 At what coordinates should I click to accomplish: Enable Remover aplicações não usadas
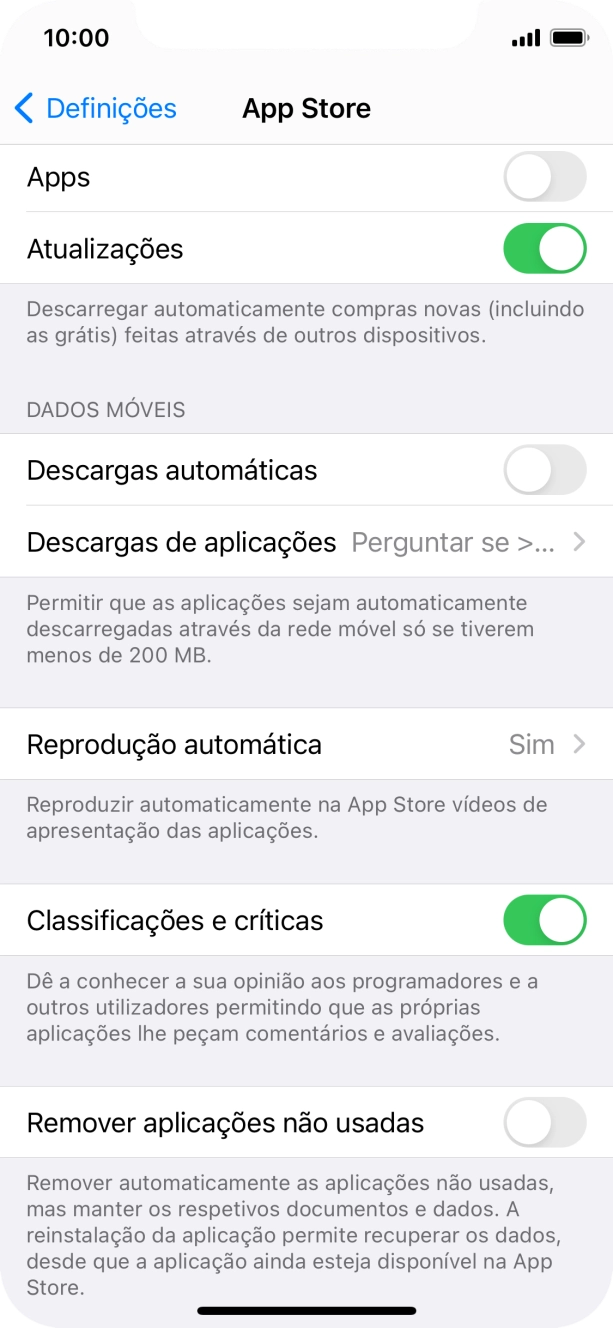pyautogui.click(x=544, y=1122)
